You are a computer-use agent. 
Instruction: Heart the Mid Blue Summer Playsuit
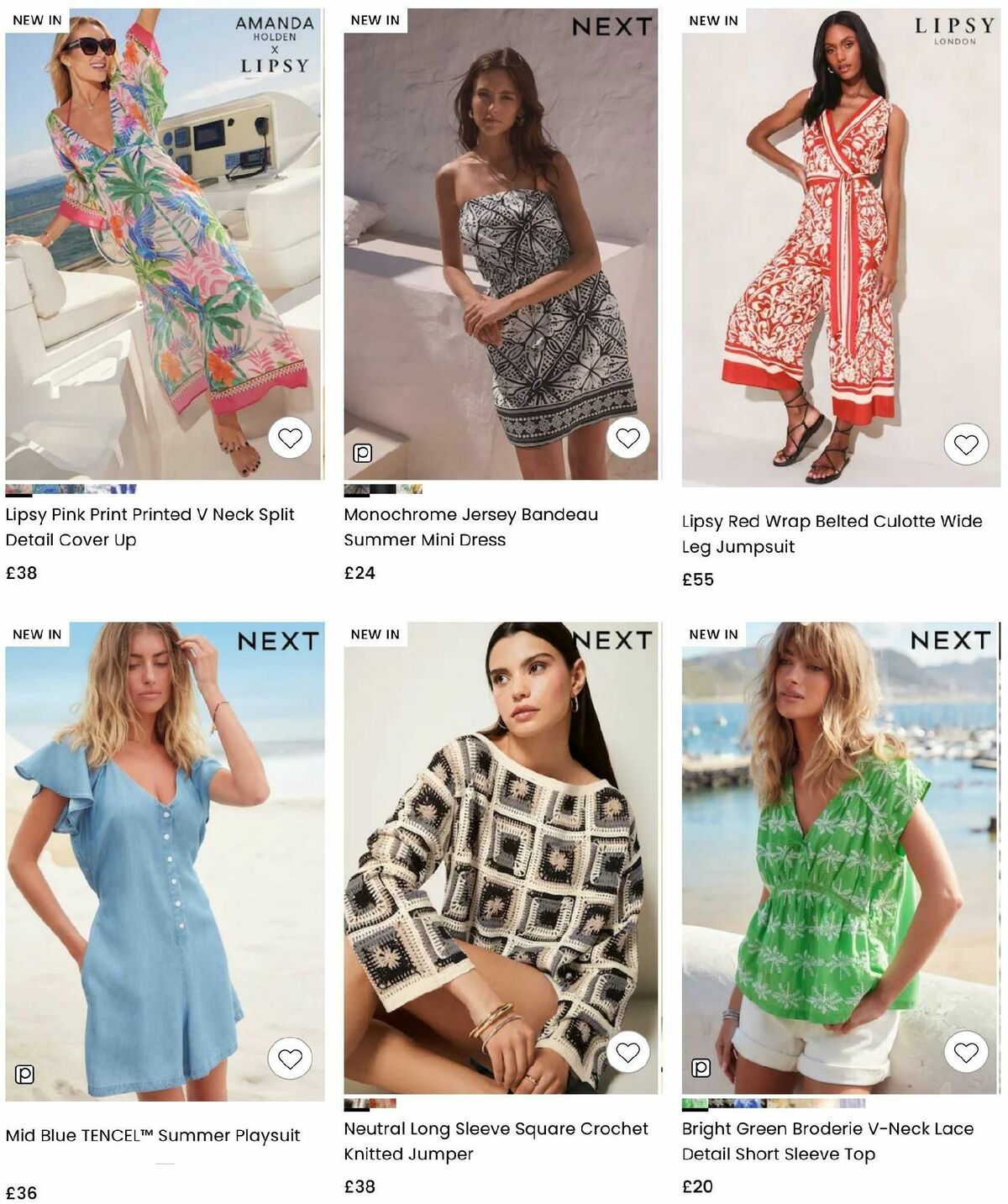[290, 1057]
